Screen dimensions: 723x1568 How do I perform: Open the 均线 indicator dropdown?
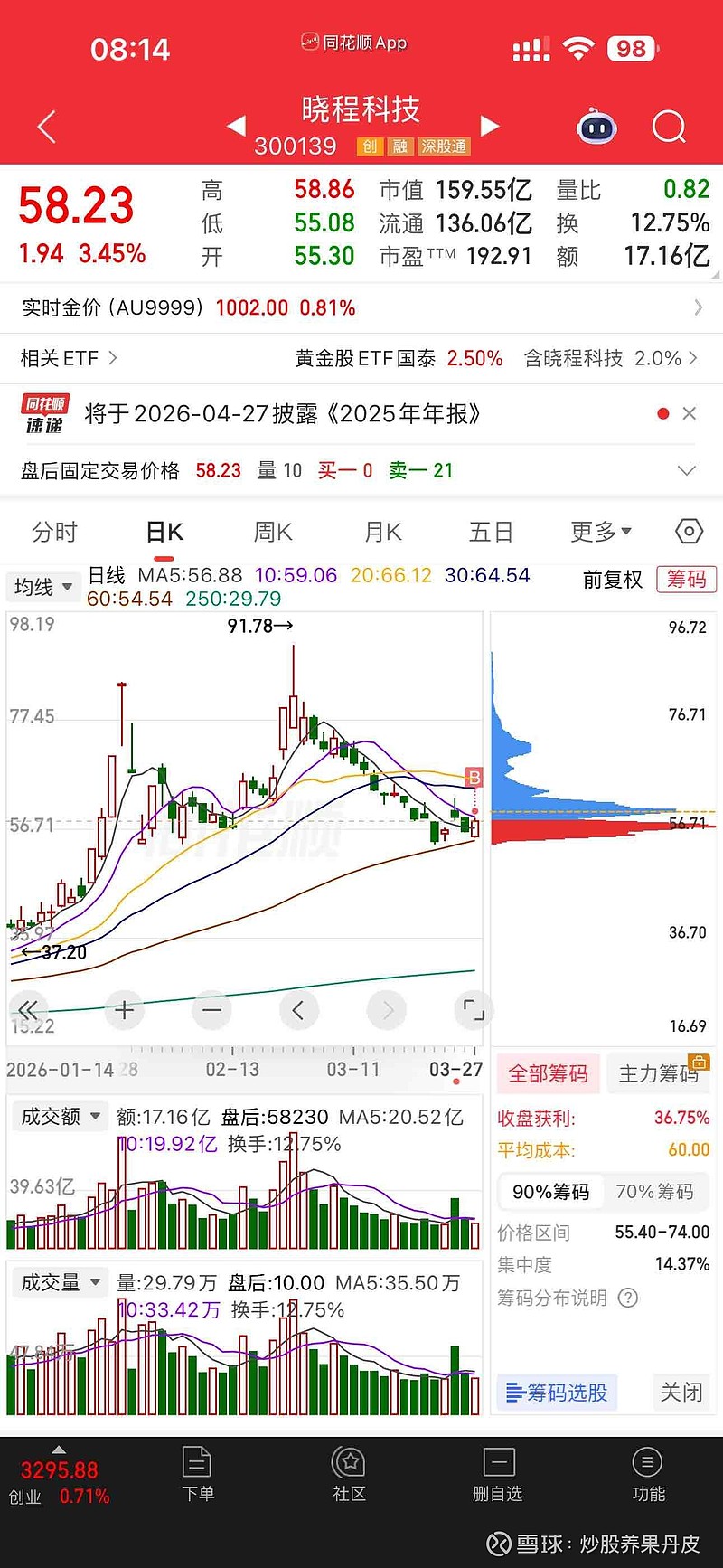click(x=42, y=587)
